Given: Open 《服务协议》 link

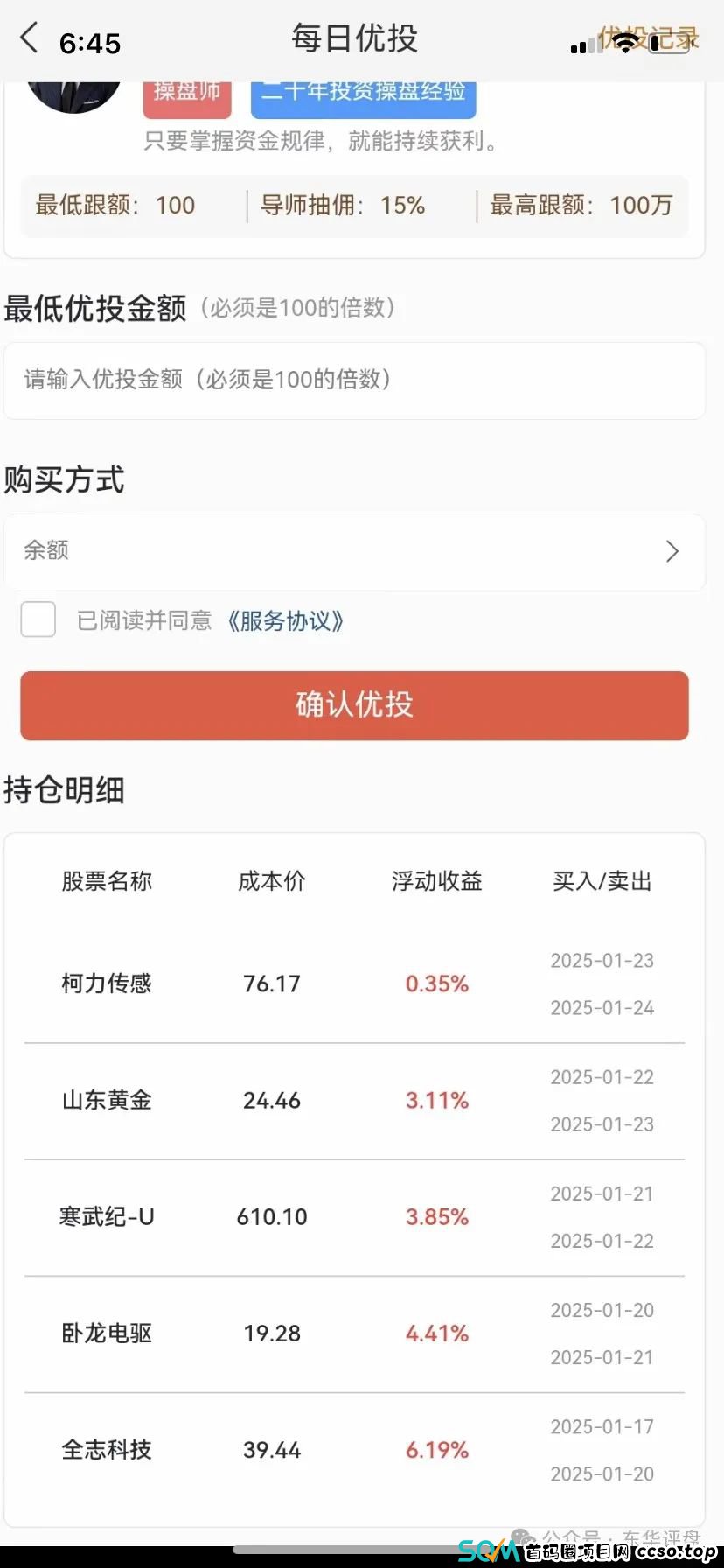Looking at the screenshot, I should (x=287, y=619).
